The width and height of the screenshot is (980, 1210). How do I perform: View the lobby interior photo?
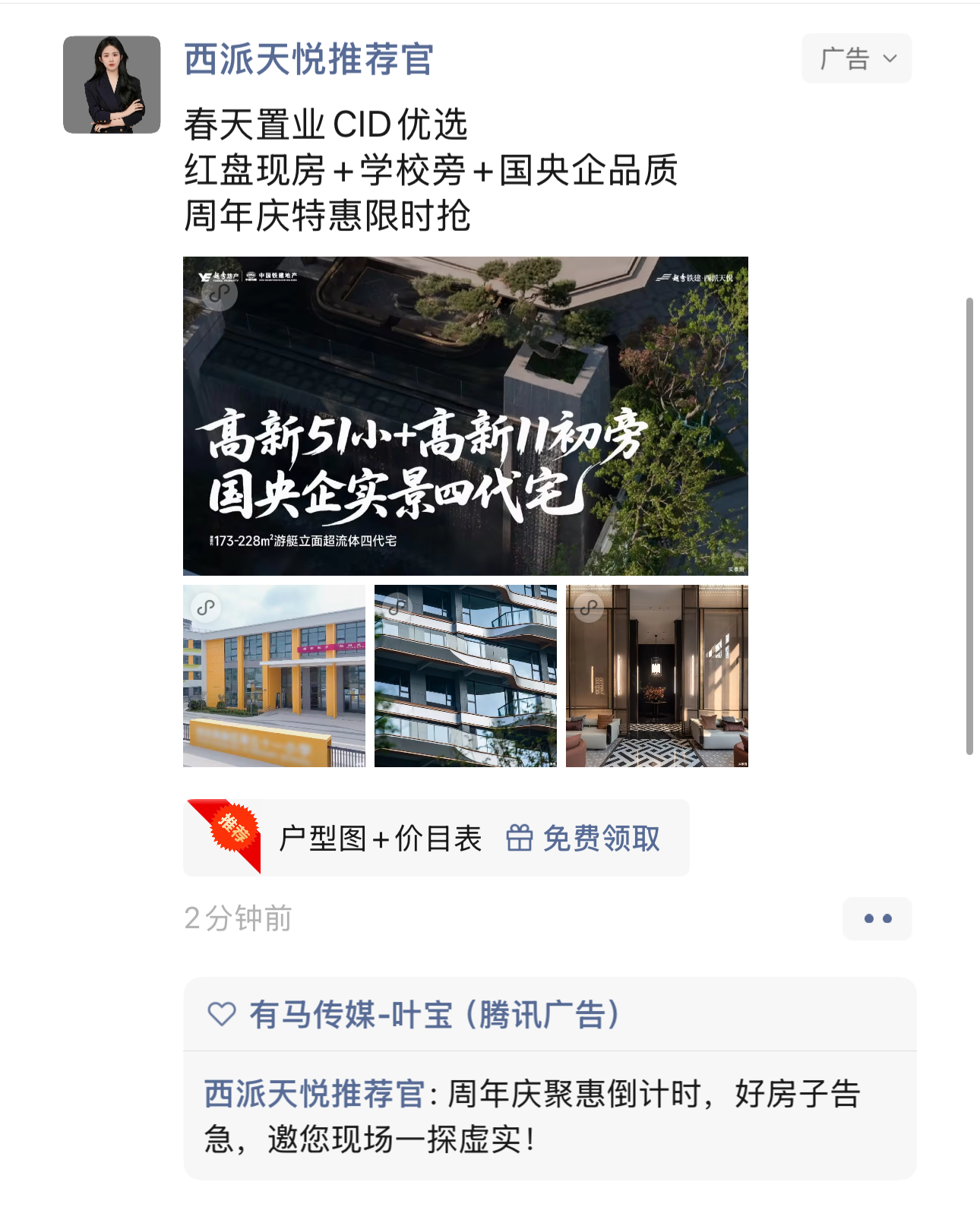point(656,675)
